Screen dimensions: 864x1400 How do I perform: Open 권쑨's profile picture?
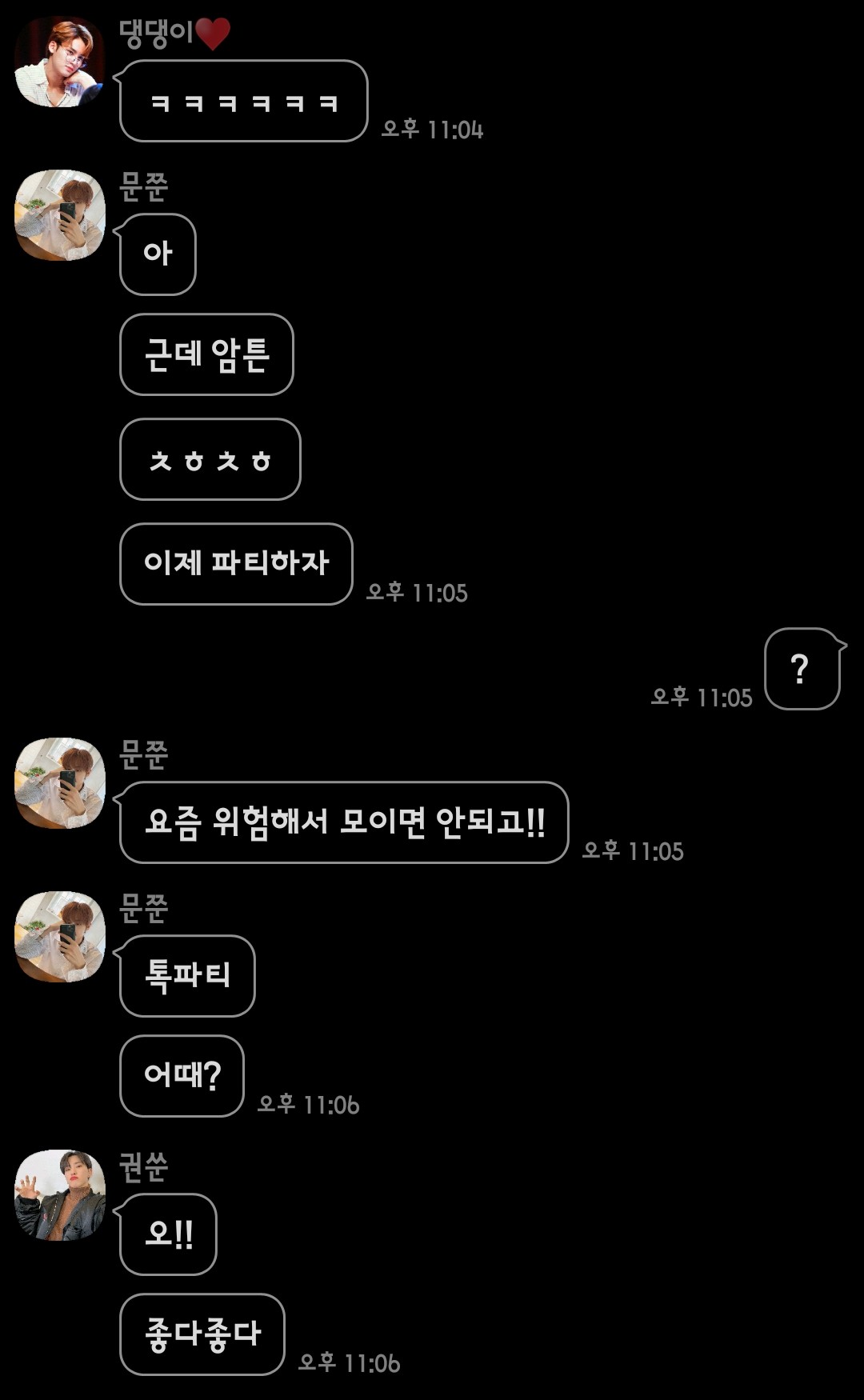coord(60,1195)
